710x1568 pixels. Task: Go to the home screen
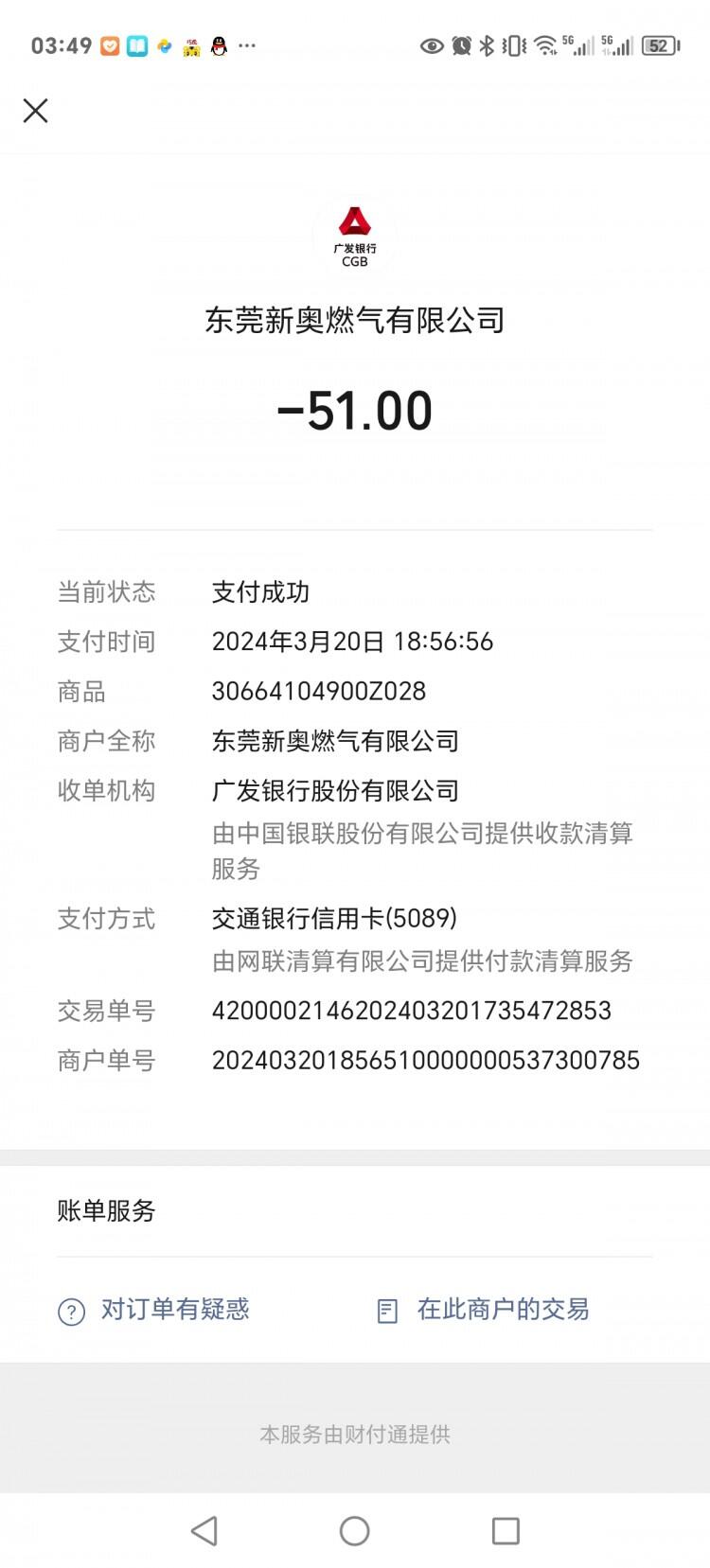click(x=354, y=1531)
